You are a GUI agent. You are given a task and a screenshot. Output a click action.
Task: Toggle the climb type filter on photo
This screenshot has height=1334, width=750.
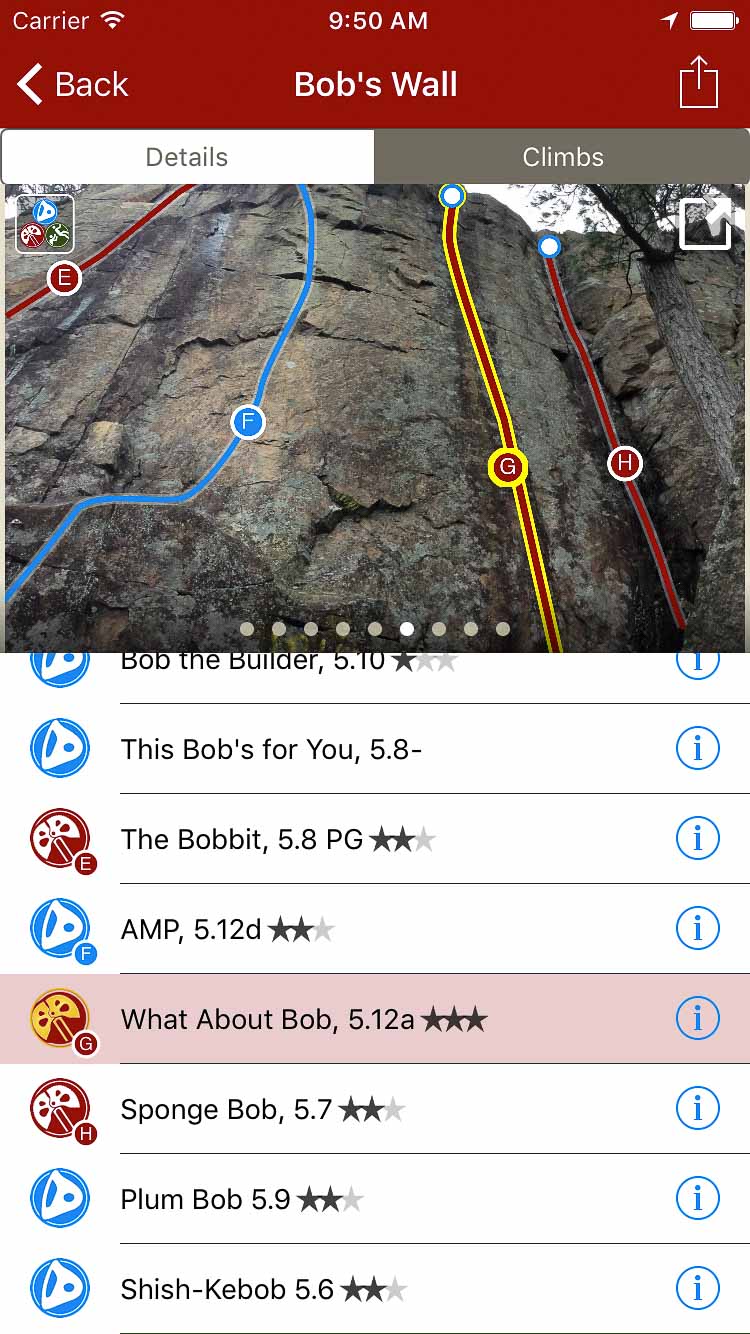pos(45,224)
